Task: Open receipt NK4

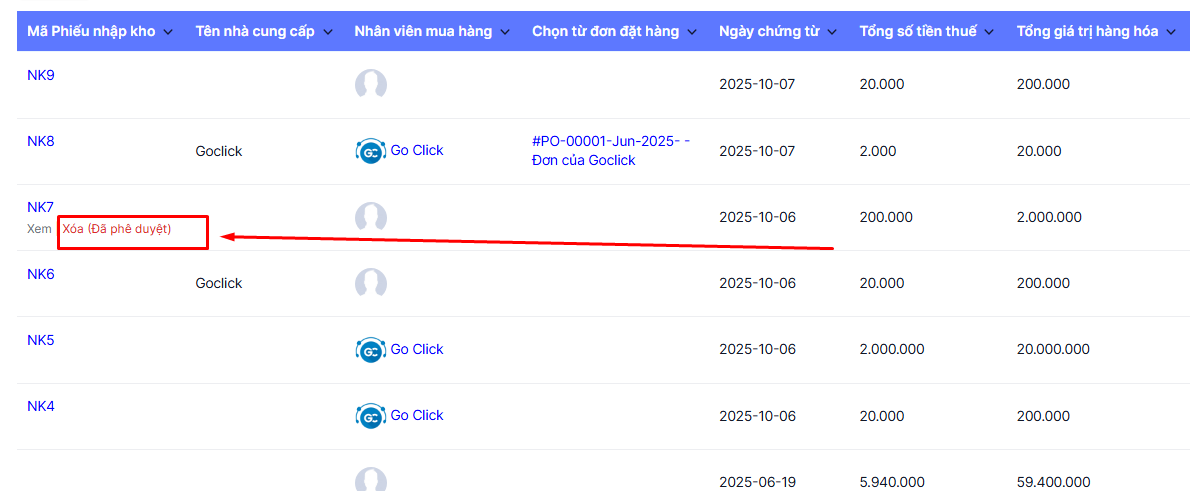Action: pyautogui.click(x=40, y=406)
